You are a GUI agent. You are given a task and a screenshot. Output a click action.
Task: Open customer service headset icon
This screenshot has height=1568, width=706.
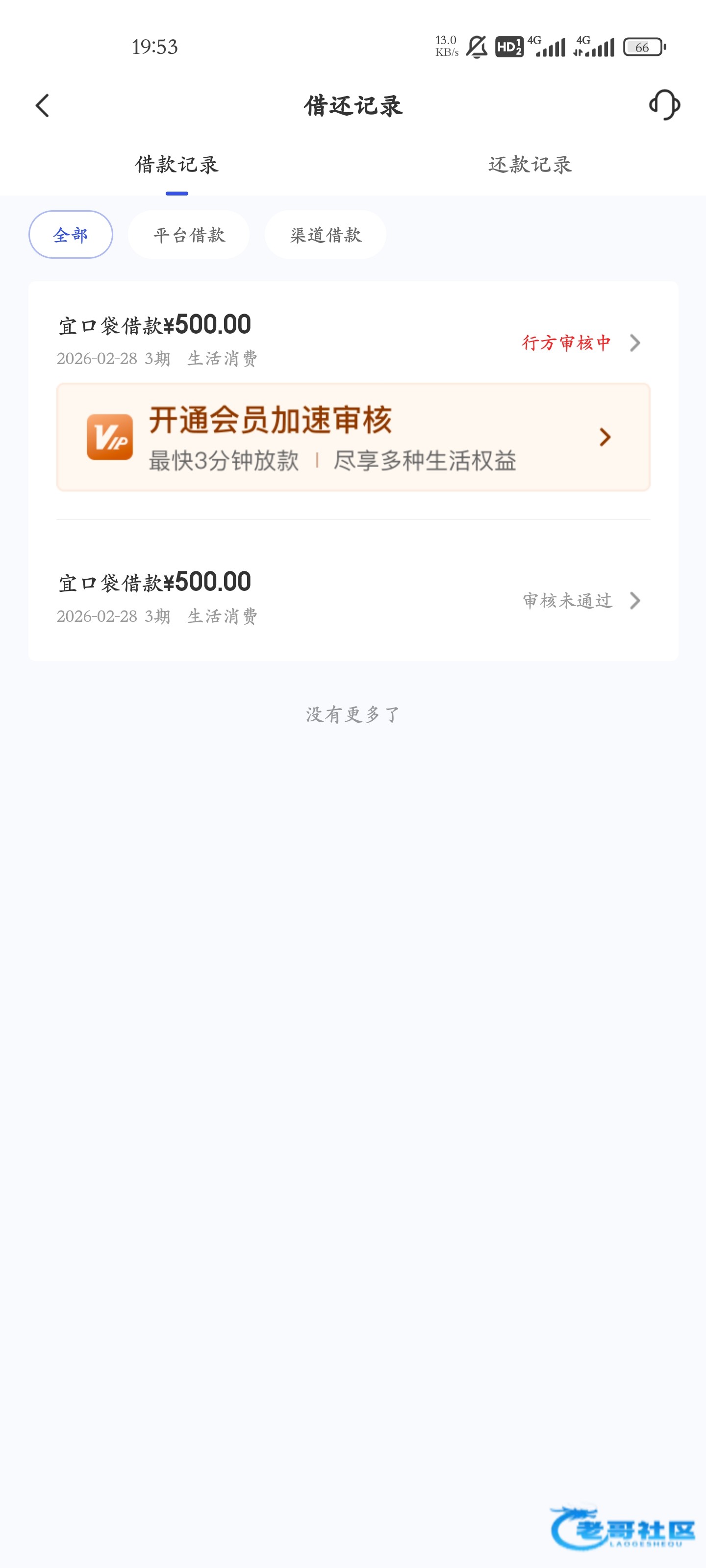(x=664, y=105)
